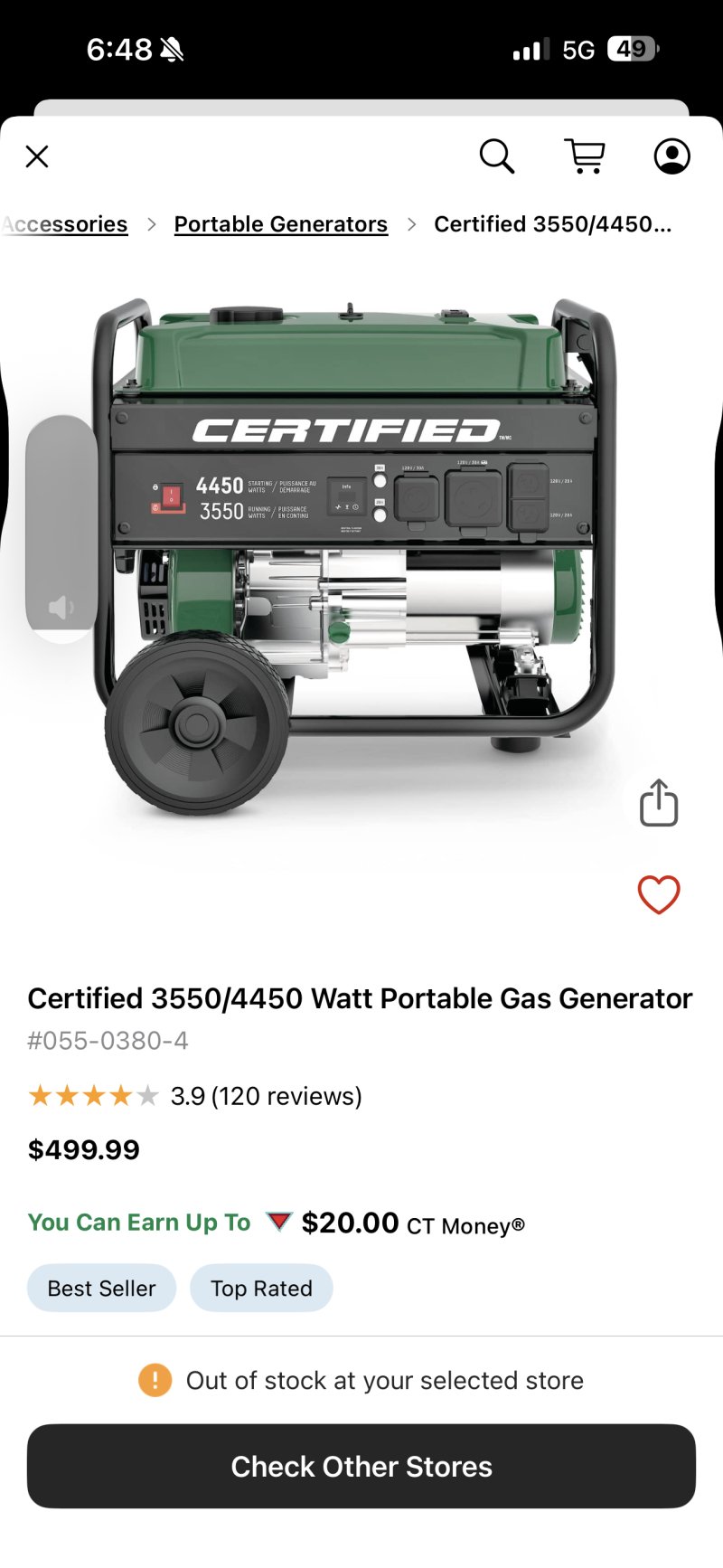Open the shopping cart
The height and width of the screenshot is (1568, 723).
pyautogui.click(x=585, y=156)
